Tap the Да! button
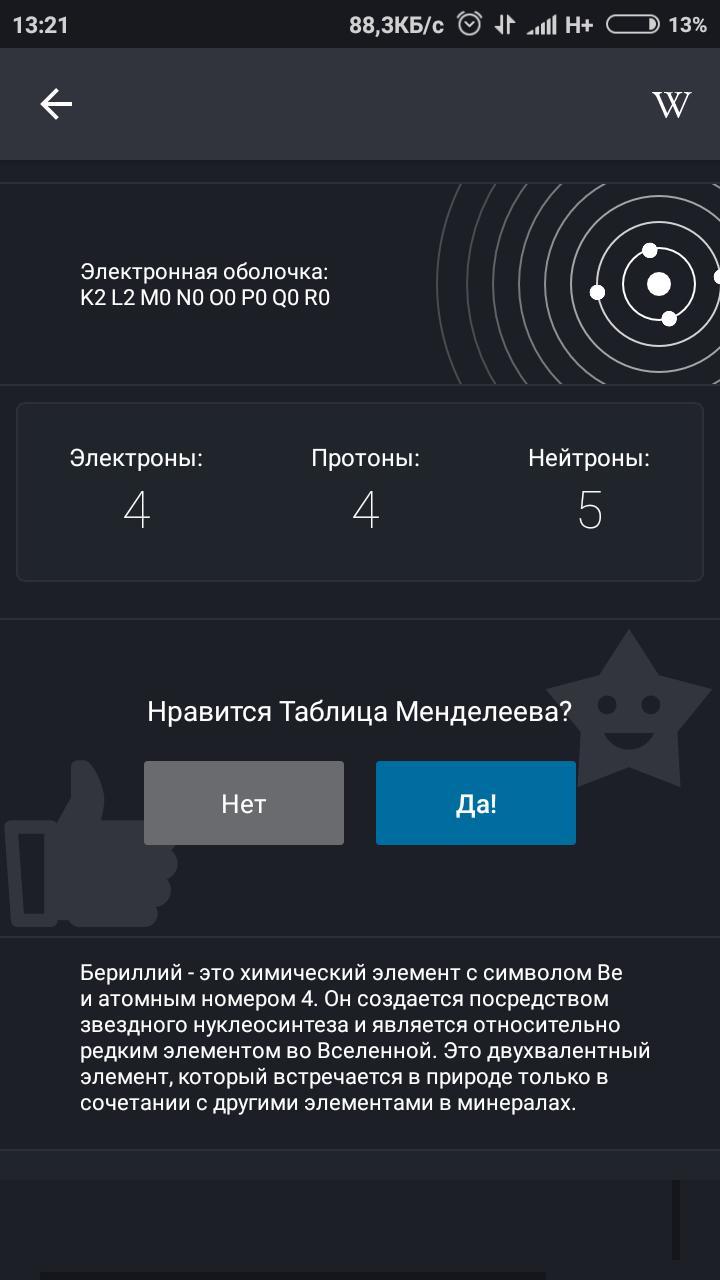This screenshot has height=1280, width=720. pos(476,803)
